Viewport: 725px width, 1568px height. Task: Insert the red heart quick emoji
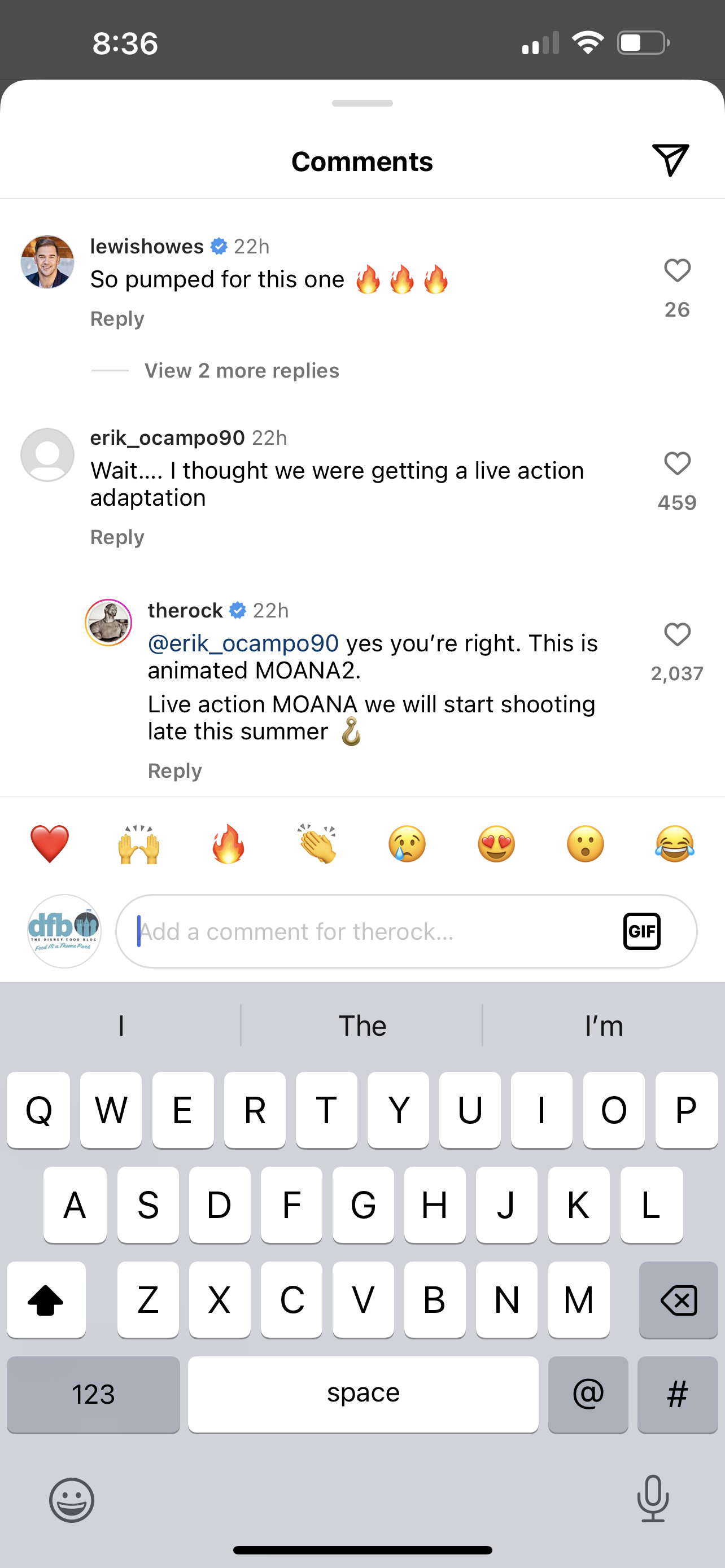click(50, 844)
